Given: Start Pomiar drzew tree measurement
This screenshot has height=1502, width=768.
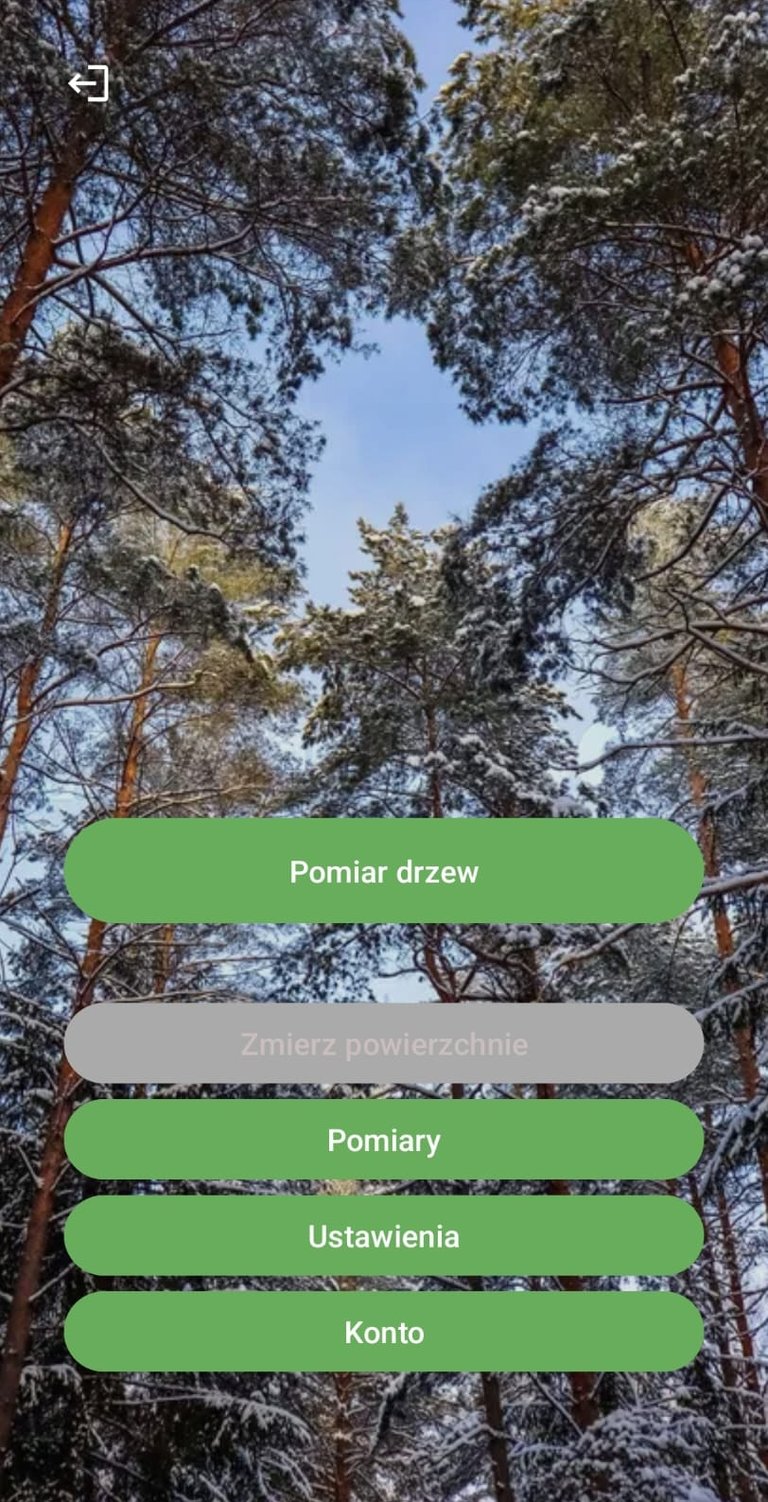Looking at the screenshot, I should 384,871.
